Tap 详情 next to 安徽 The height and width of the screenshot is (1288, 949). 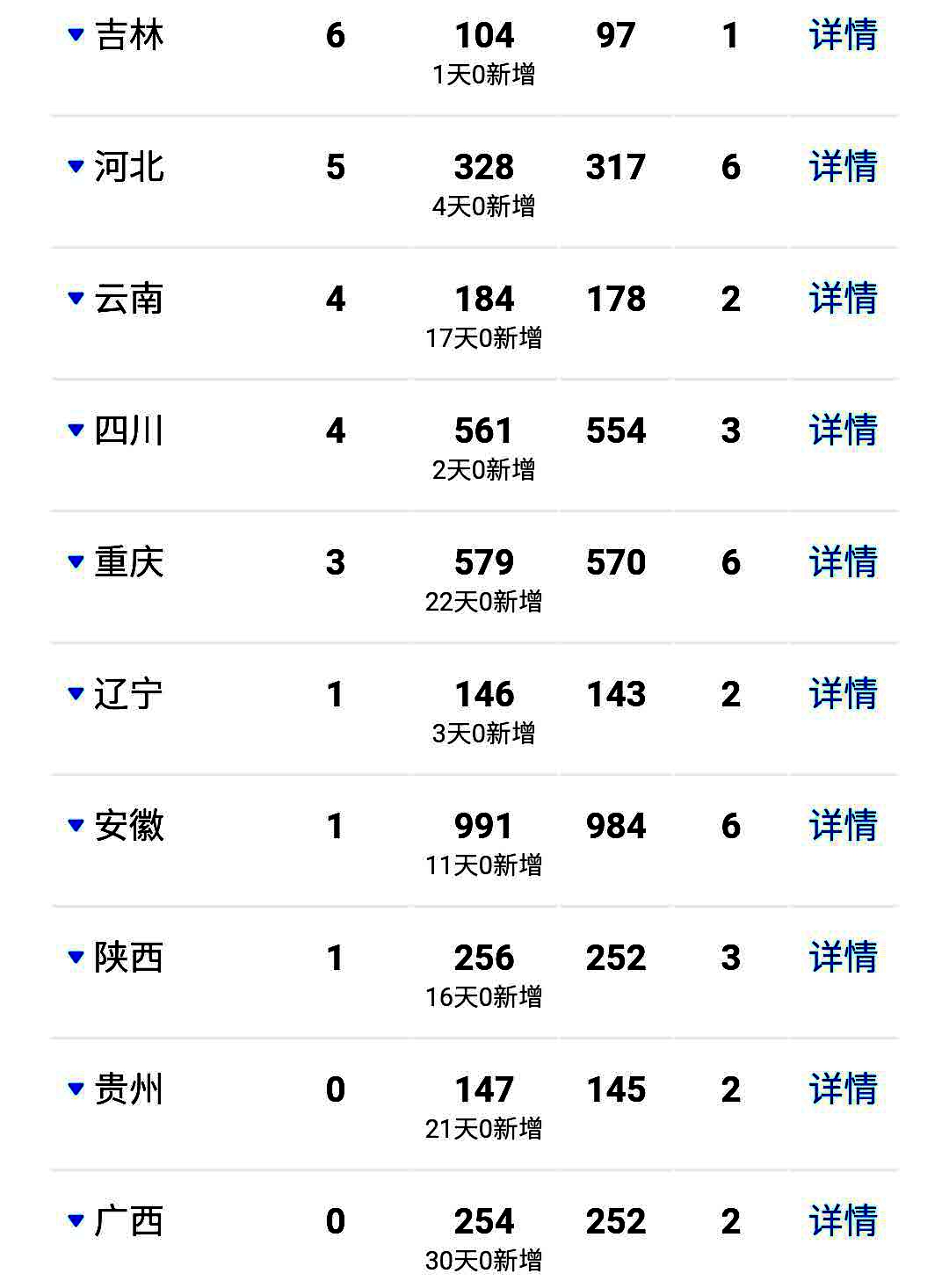(x=843, y=826)
